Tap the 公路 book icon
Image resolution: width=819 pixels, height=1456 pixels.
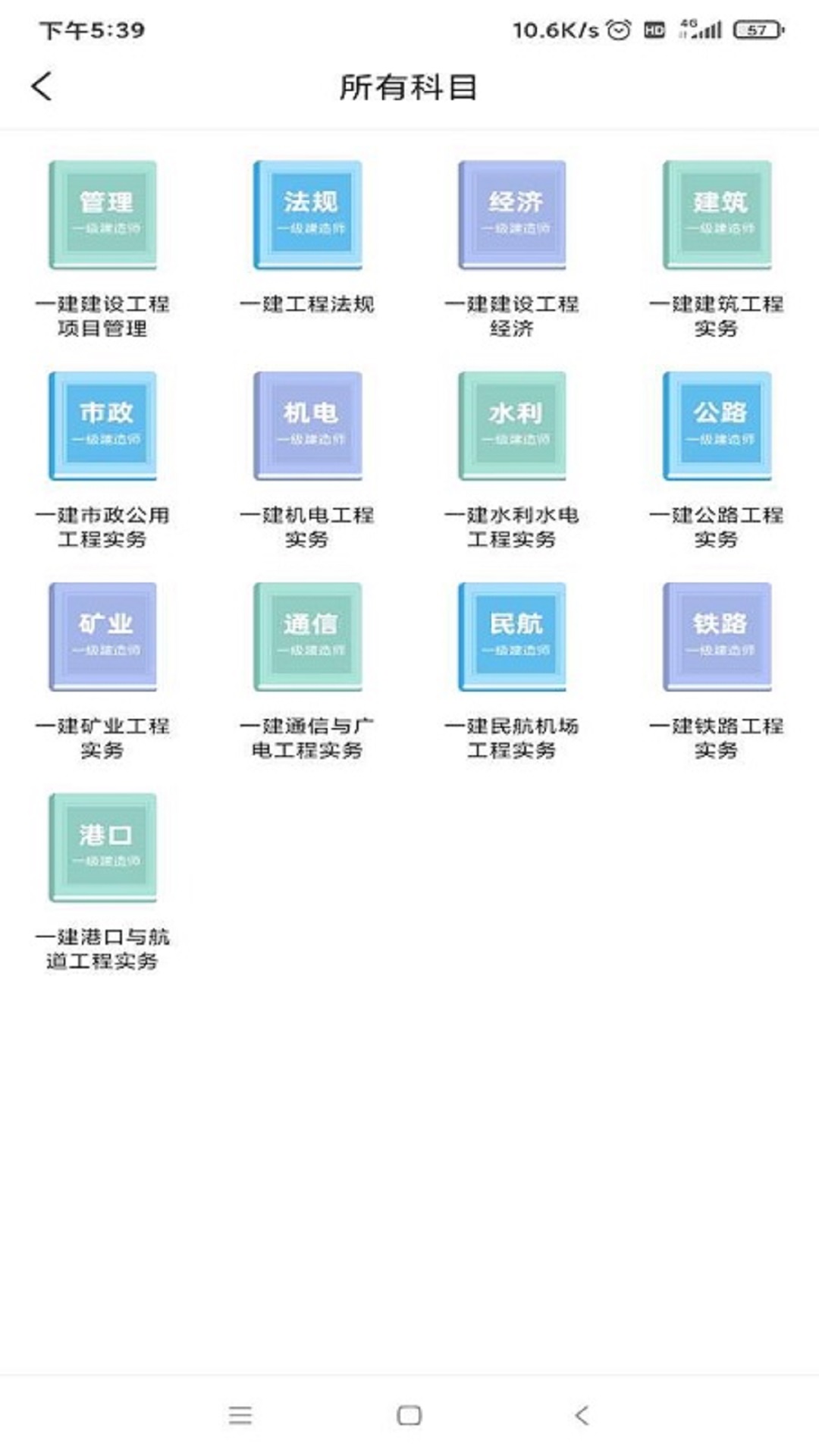pyautogui.click(x=718, y=427)
